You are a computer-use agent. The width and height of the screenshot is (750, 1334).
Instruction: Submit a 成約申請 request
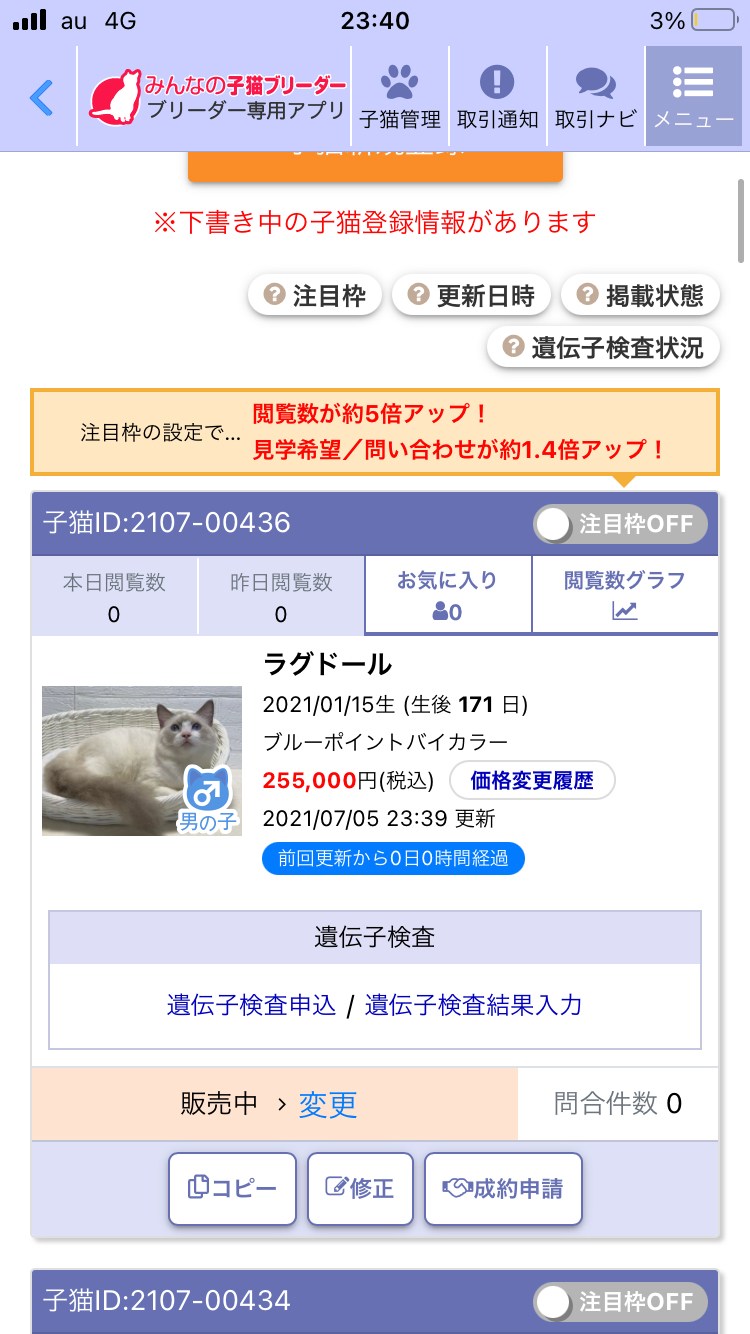point(503,1189)
